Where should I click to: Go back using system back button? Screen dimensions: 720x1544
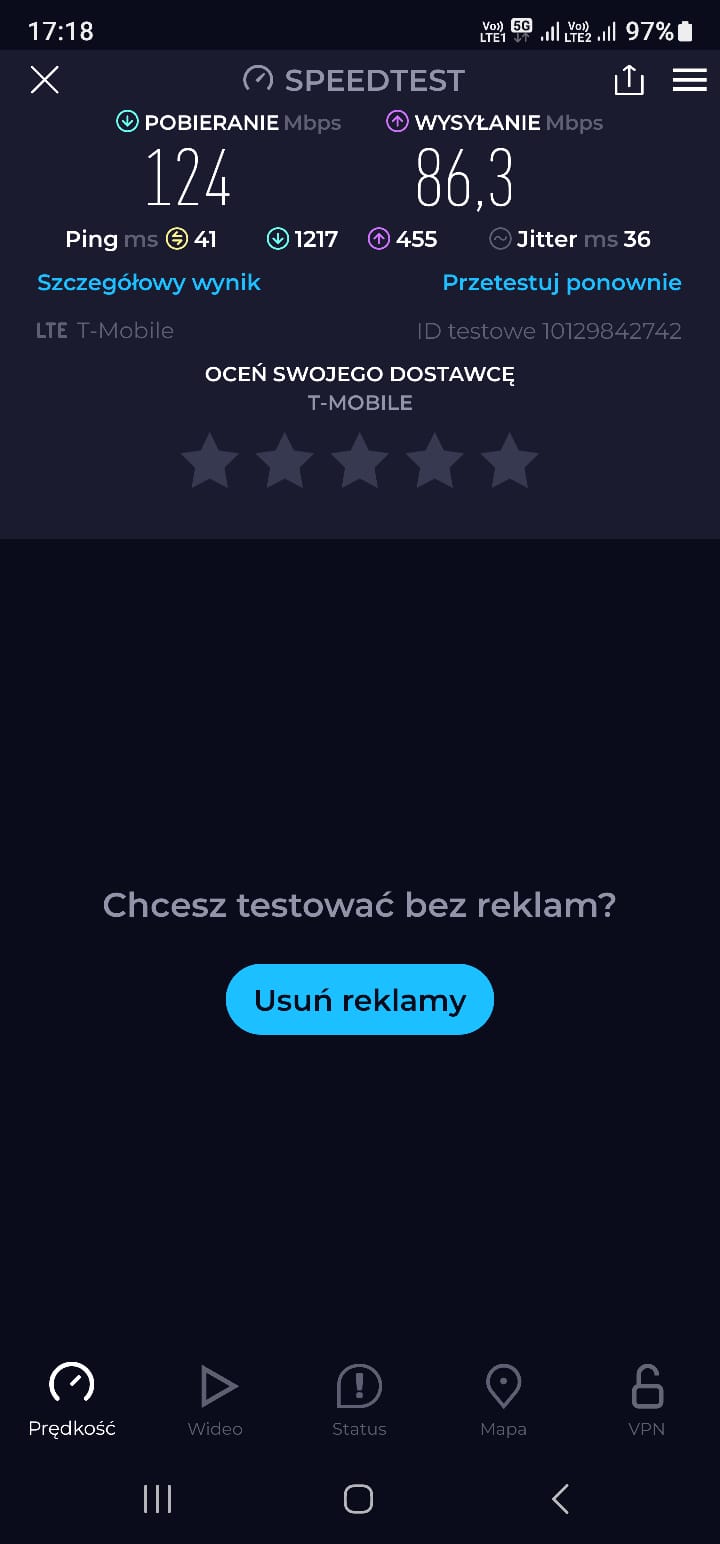(560, 1498)
